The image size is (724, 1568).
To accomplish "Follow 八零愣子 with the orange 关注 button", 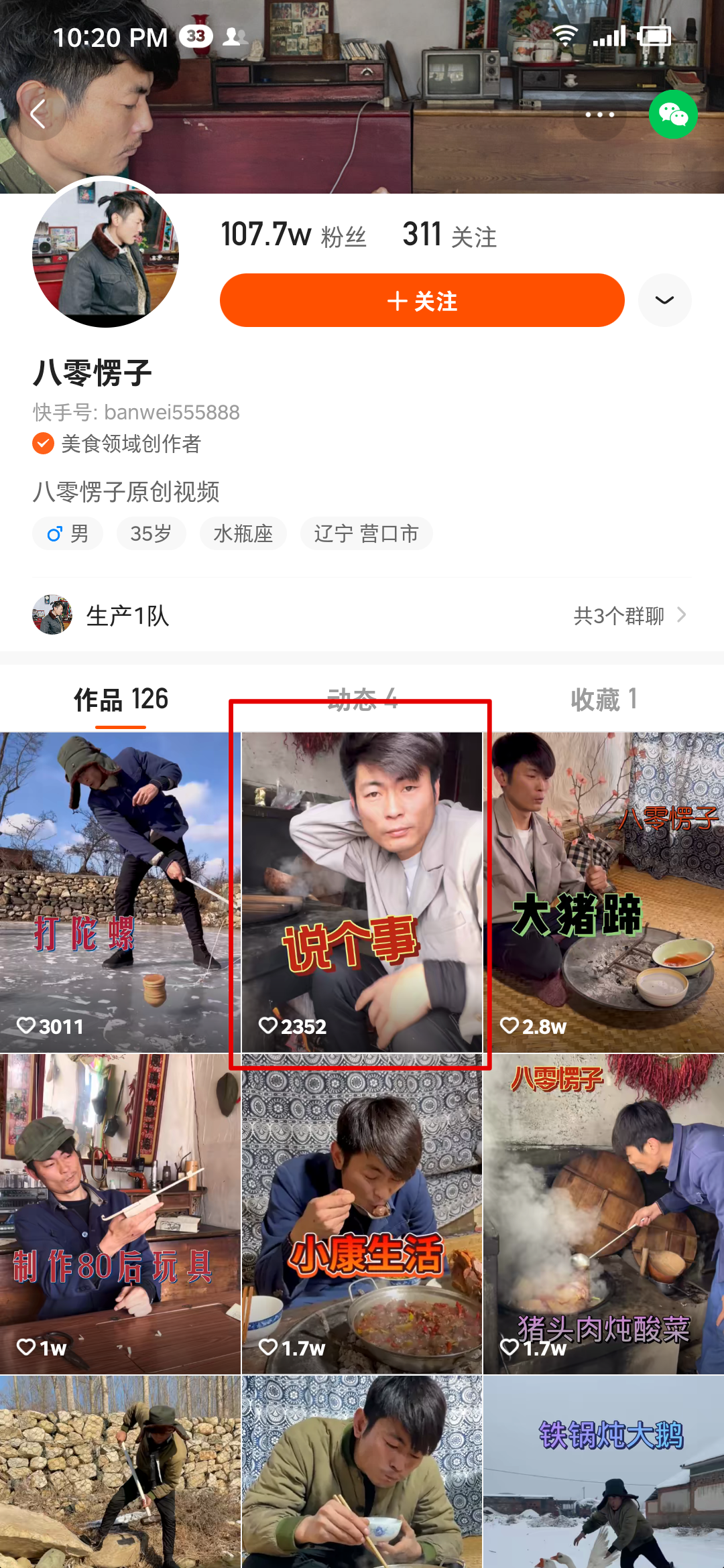I will tap(422, 301).
